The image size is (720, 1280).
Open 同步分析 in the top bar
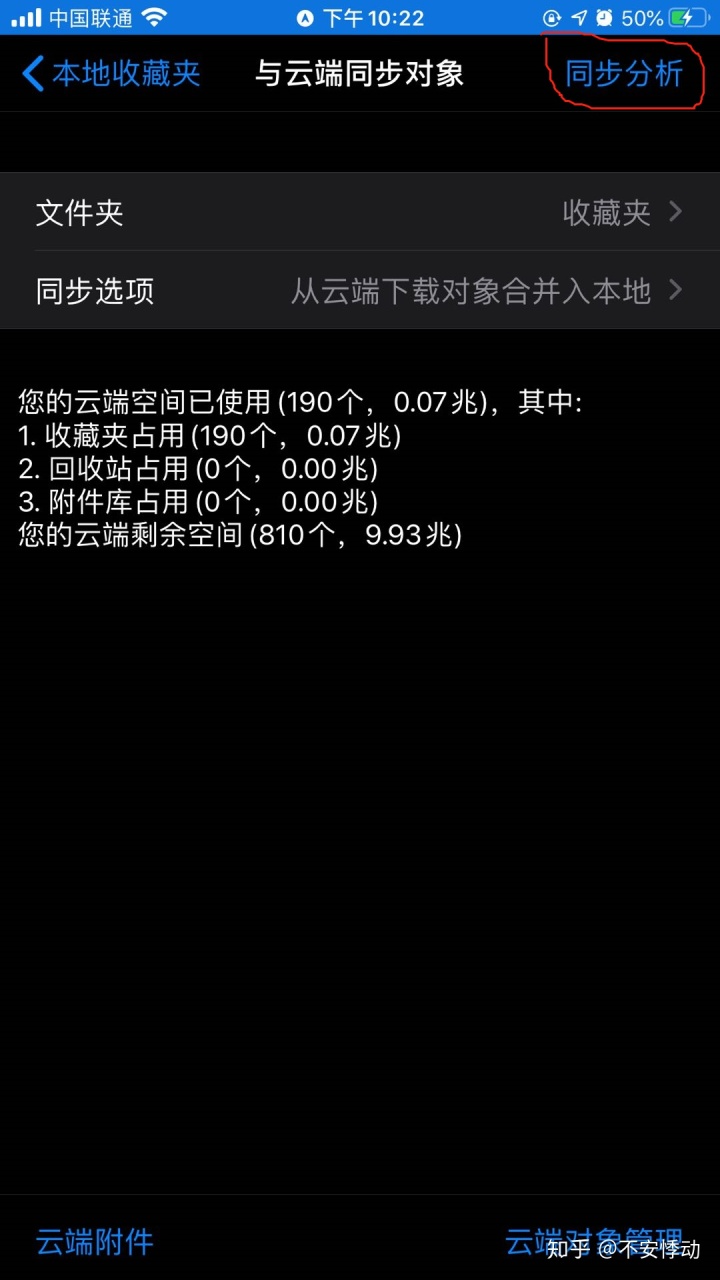pos(624,73)
